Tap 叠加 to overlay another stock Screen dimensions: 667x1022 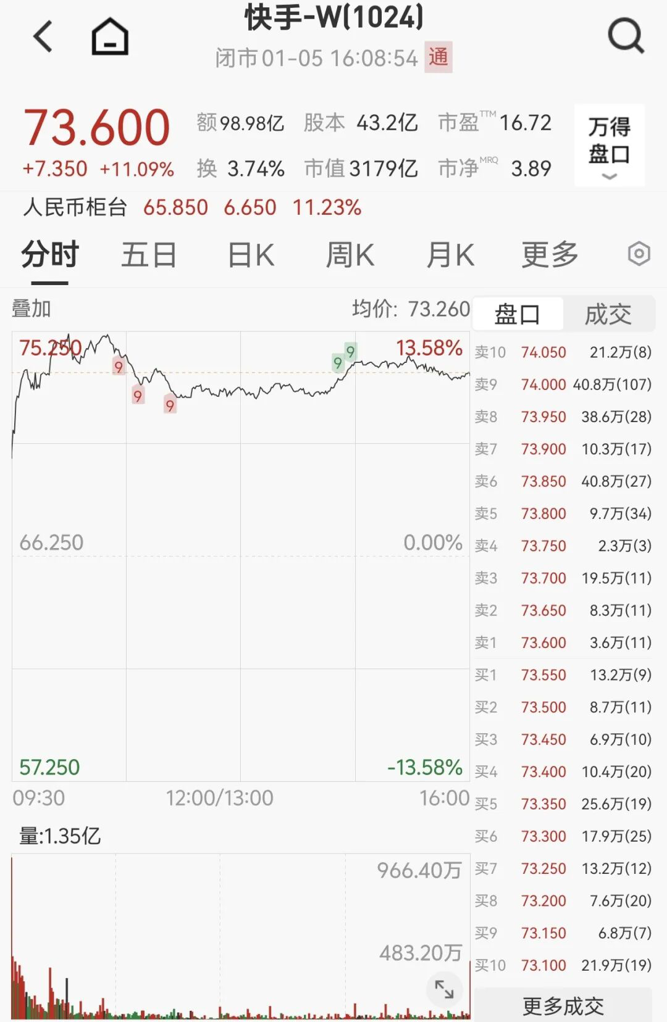pyautogui.click(x=31, y=309)
